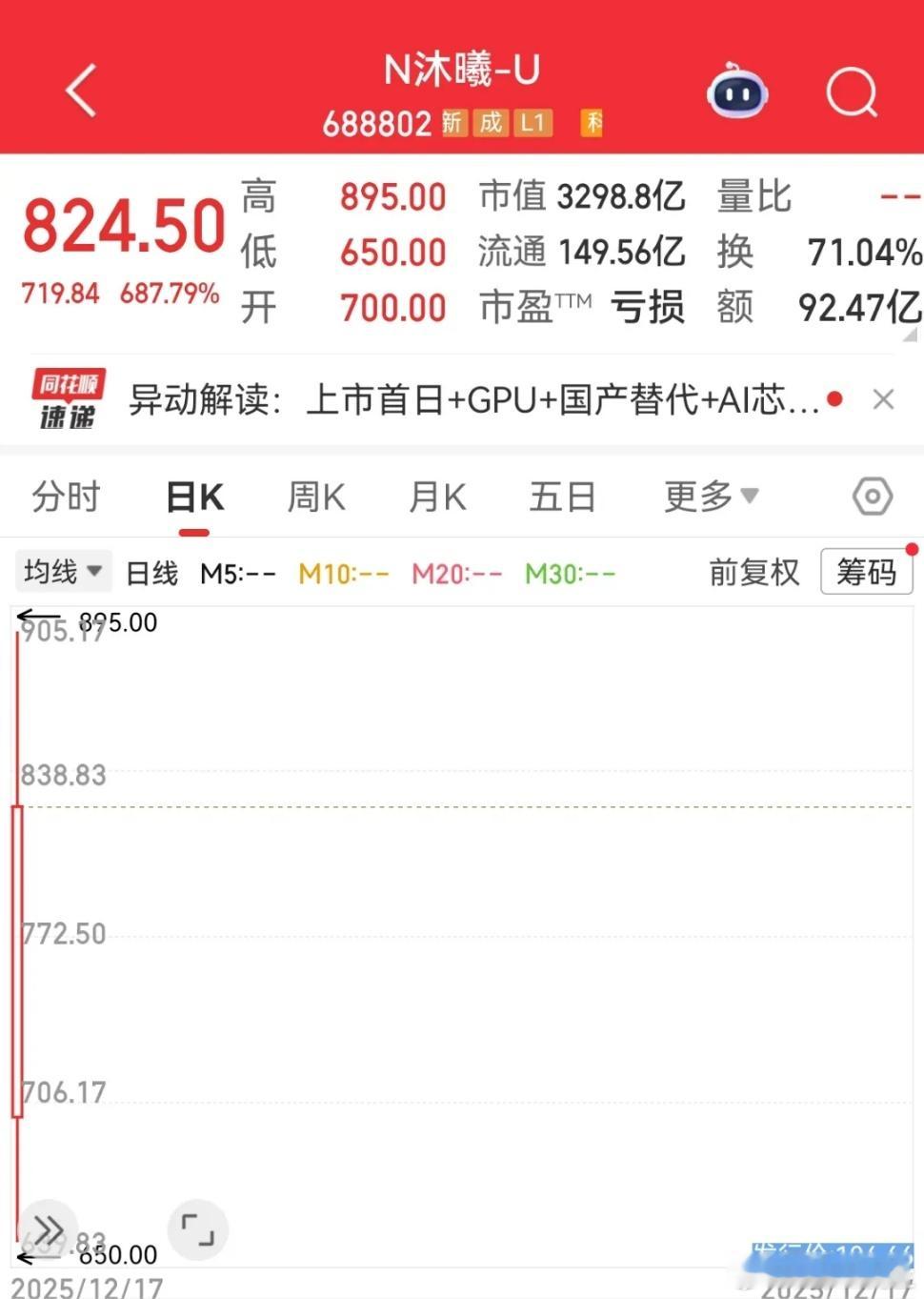Enable the 筹码 chip distribution view
Image resolution: width=924 pixels, height=1299 pixels.
tap(866, 571)
